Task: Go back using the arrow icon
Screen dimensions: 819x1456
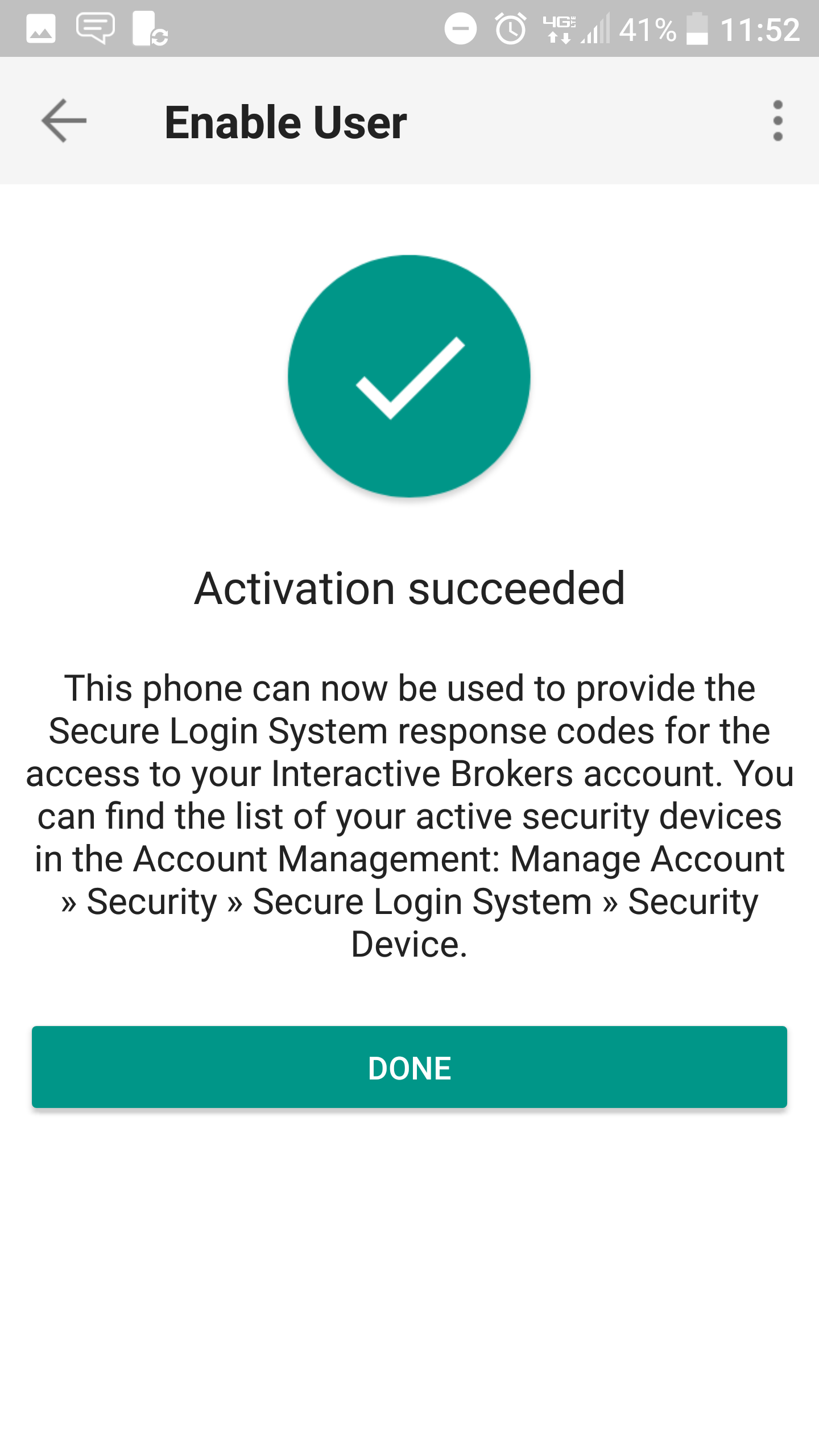Action: (64, 121)
